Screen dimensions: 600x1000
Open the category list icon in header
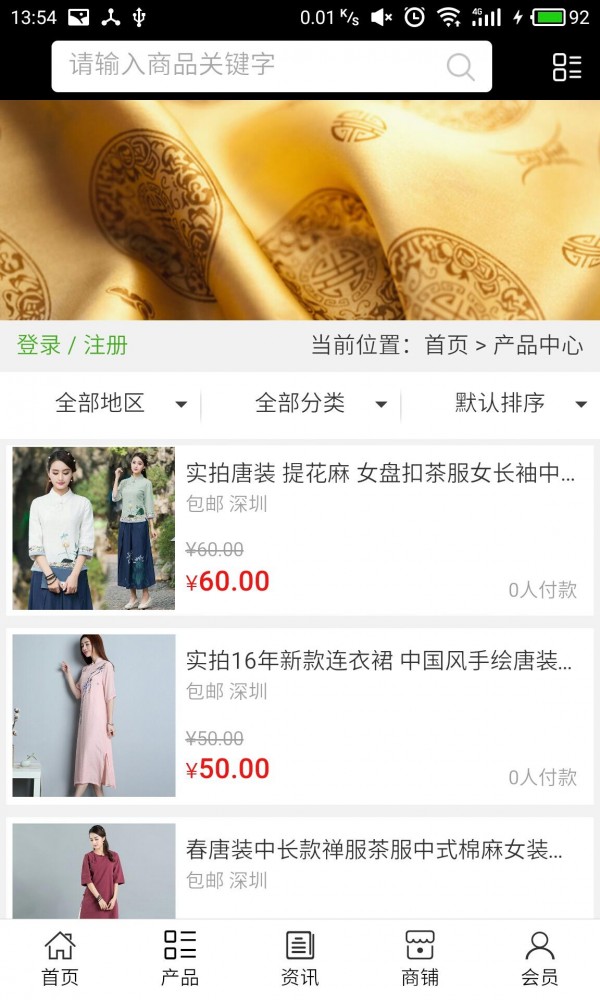(567, 67)
